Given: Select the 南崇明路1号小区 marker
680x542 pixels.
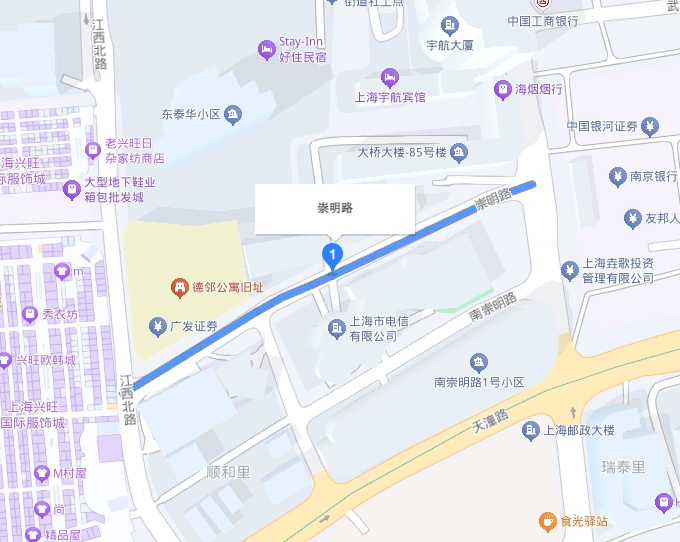Looking at the screenshot, I should (479, 362).
